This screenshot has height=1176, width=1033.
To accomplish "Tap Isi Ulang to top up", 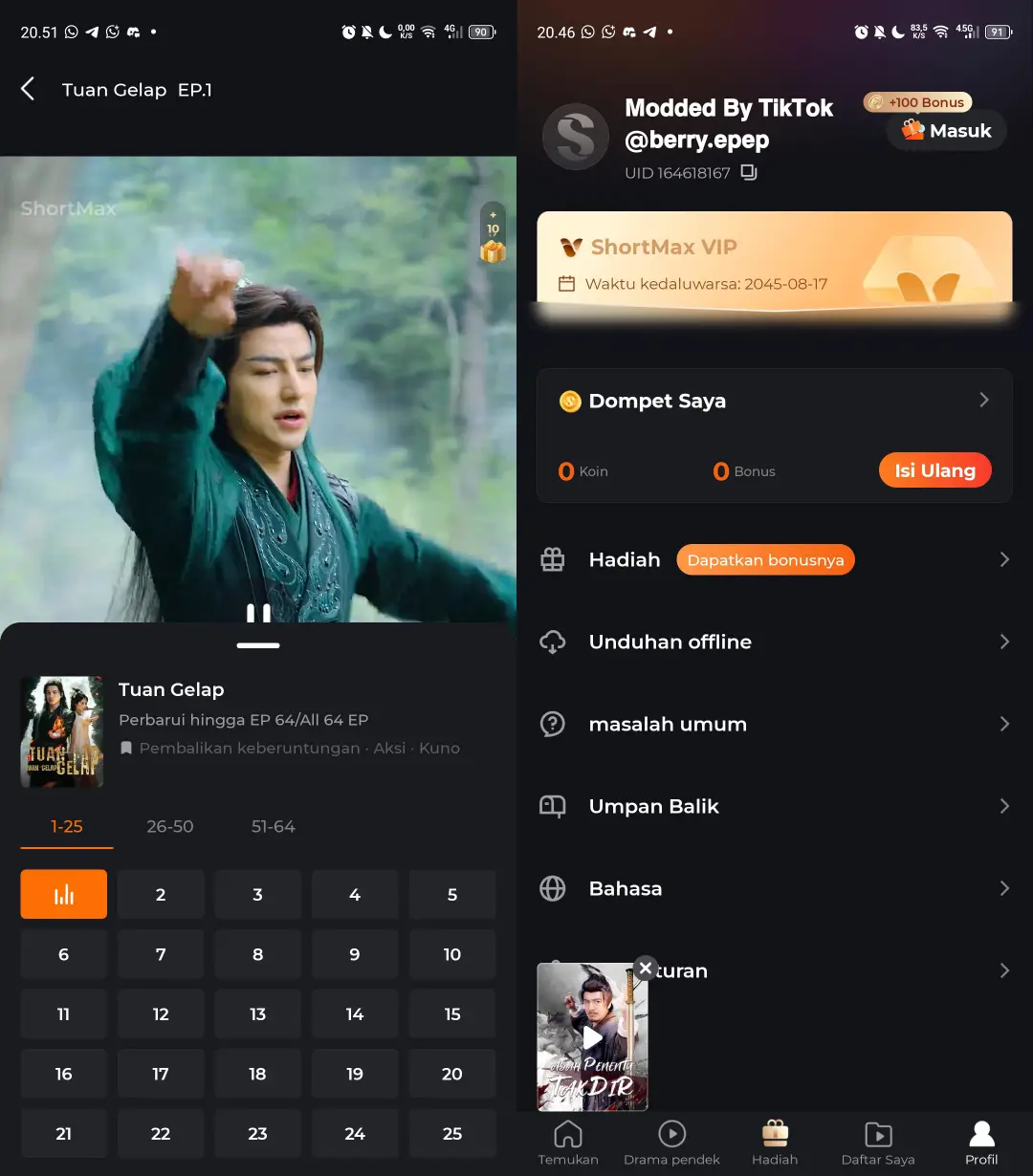I will click(x=934, y=470).
